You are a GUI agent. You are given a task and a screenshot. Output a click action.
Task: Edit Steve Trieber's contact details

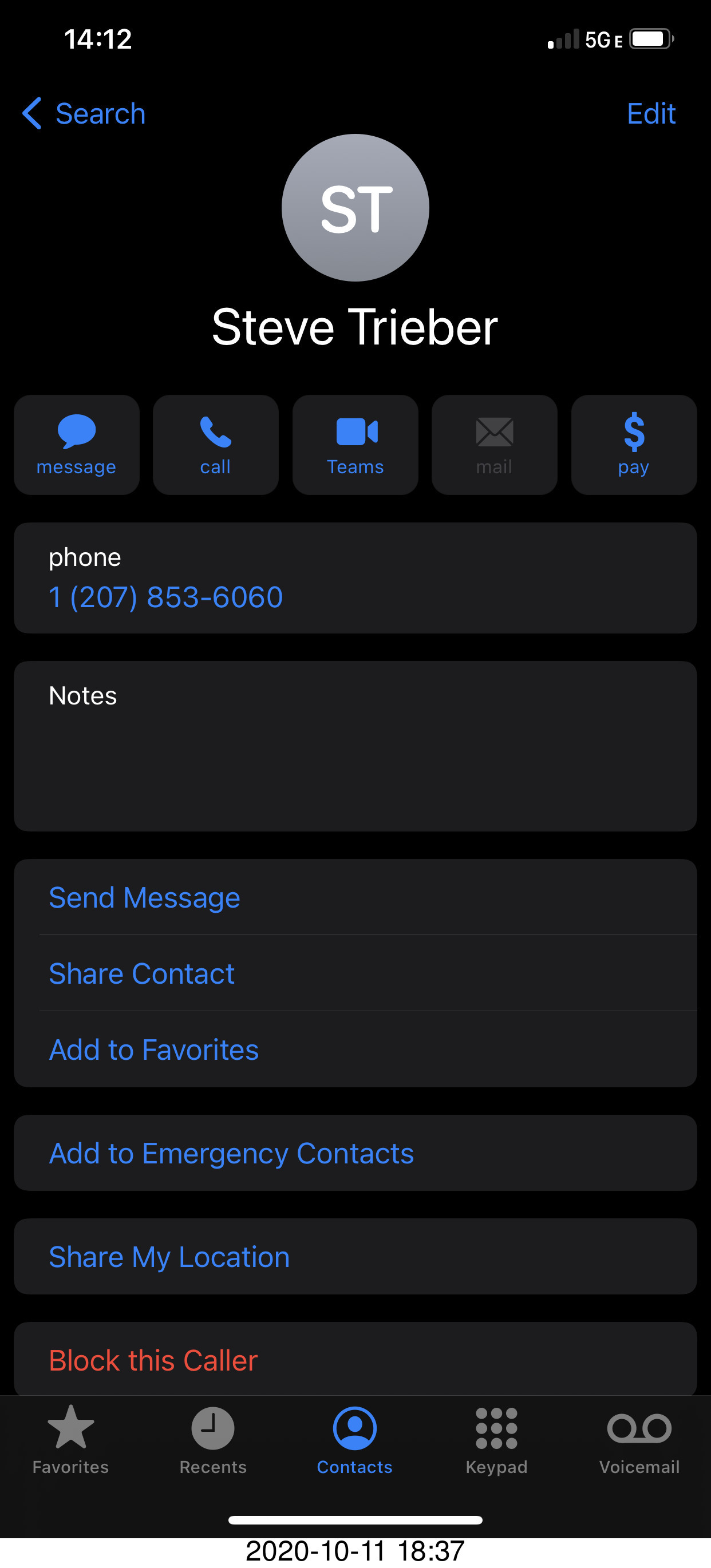coord(651,114)
